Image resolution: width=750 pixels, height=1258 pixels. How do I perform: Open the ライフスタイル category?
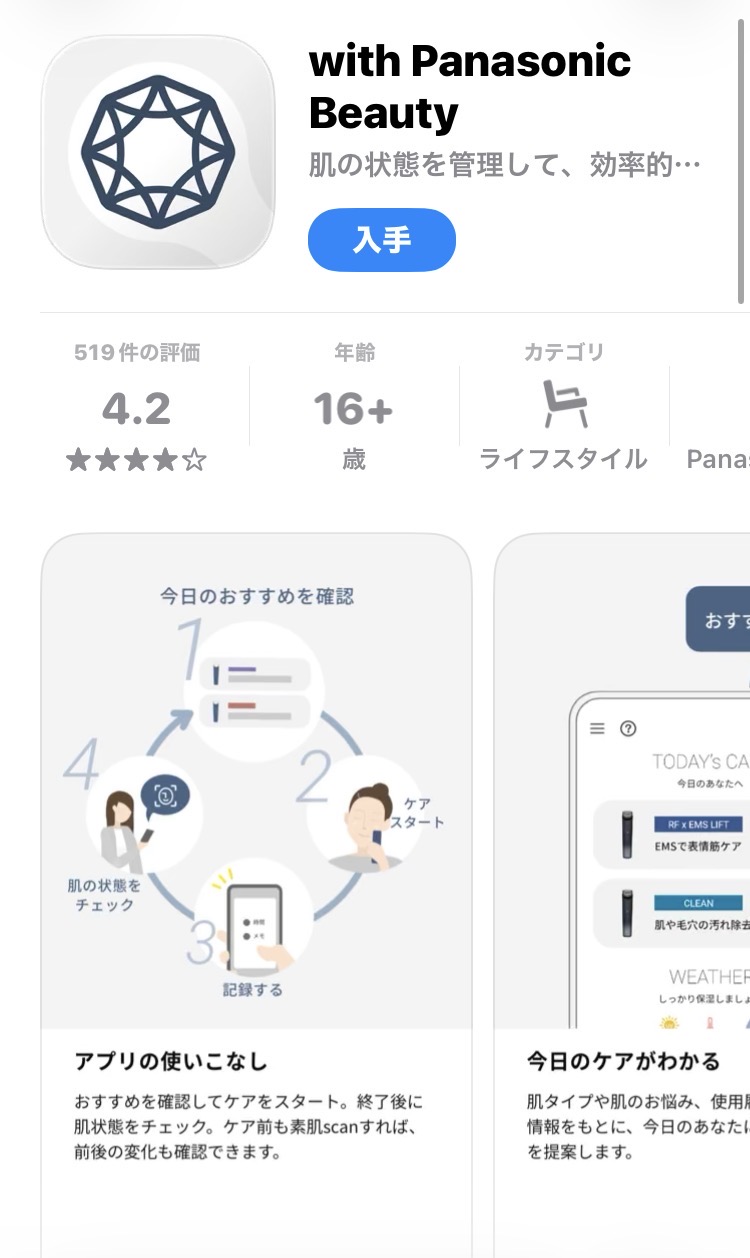[x=563, y=408]
